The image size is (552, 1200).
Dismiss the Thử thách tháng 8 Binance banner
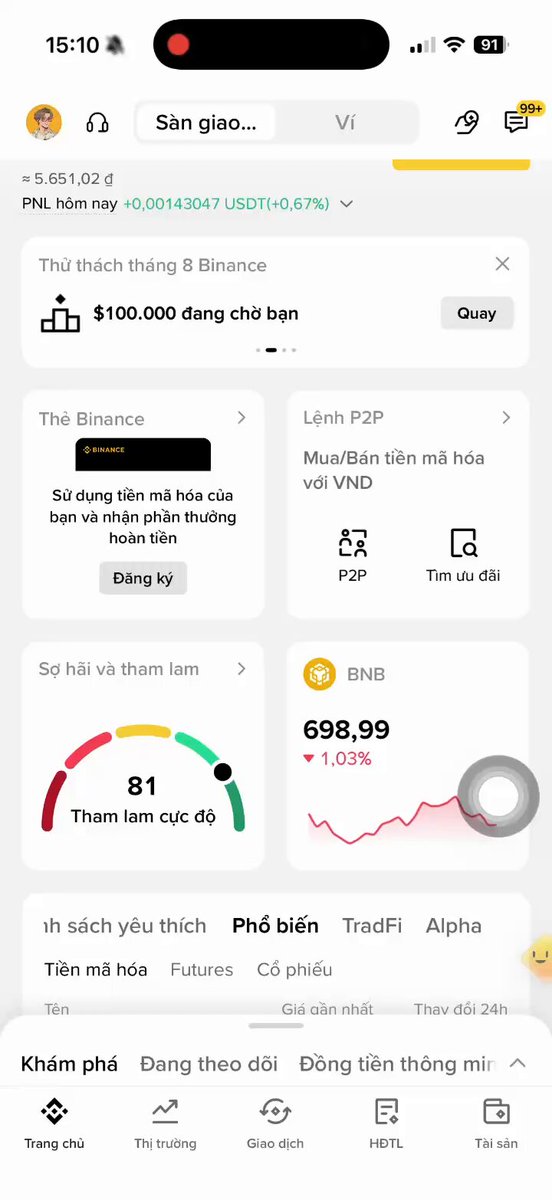pos(502,264)
